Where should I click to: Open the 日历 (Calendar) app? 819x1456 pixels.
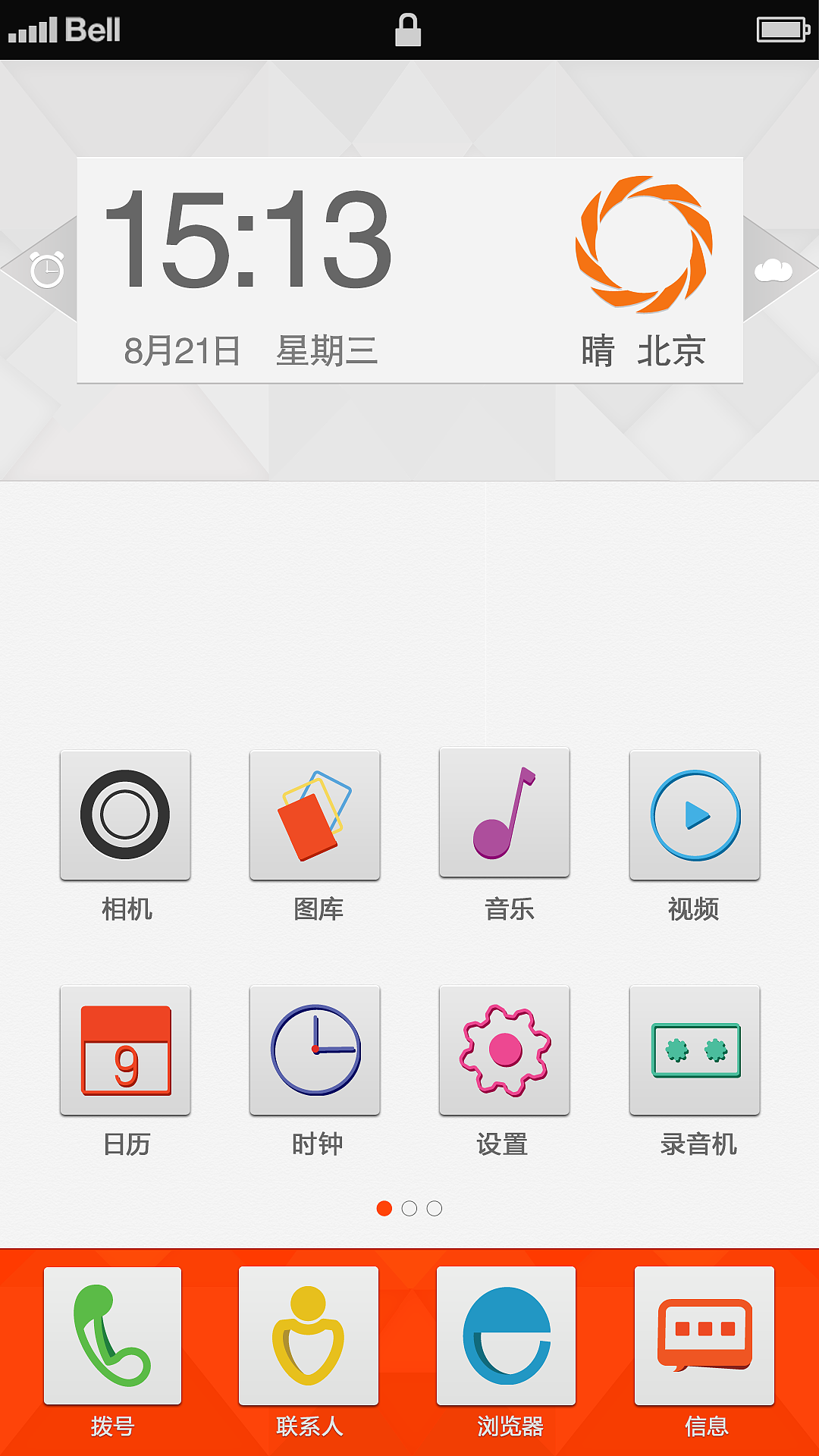[x=125, y=1050]
